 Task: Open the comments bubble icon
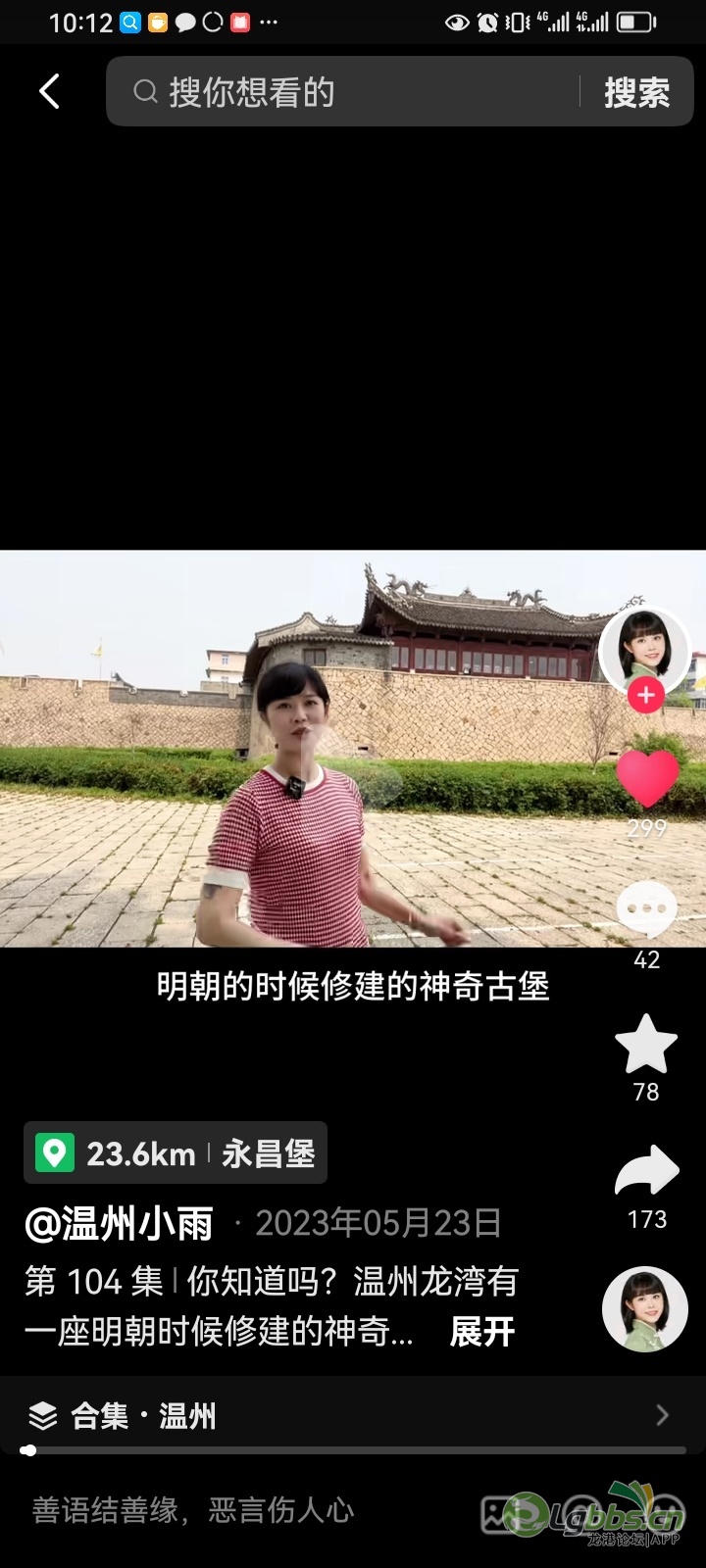pos(647,911)
